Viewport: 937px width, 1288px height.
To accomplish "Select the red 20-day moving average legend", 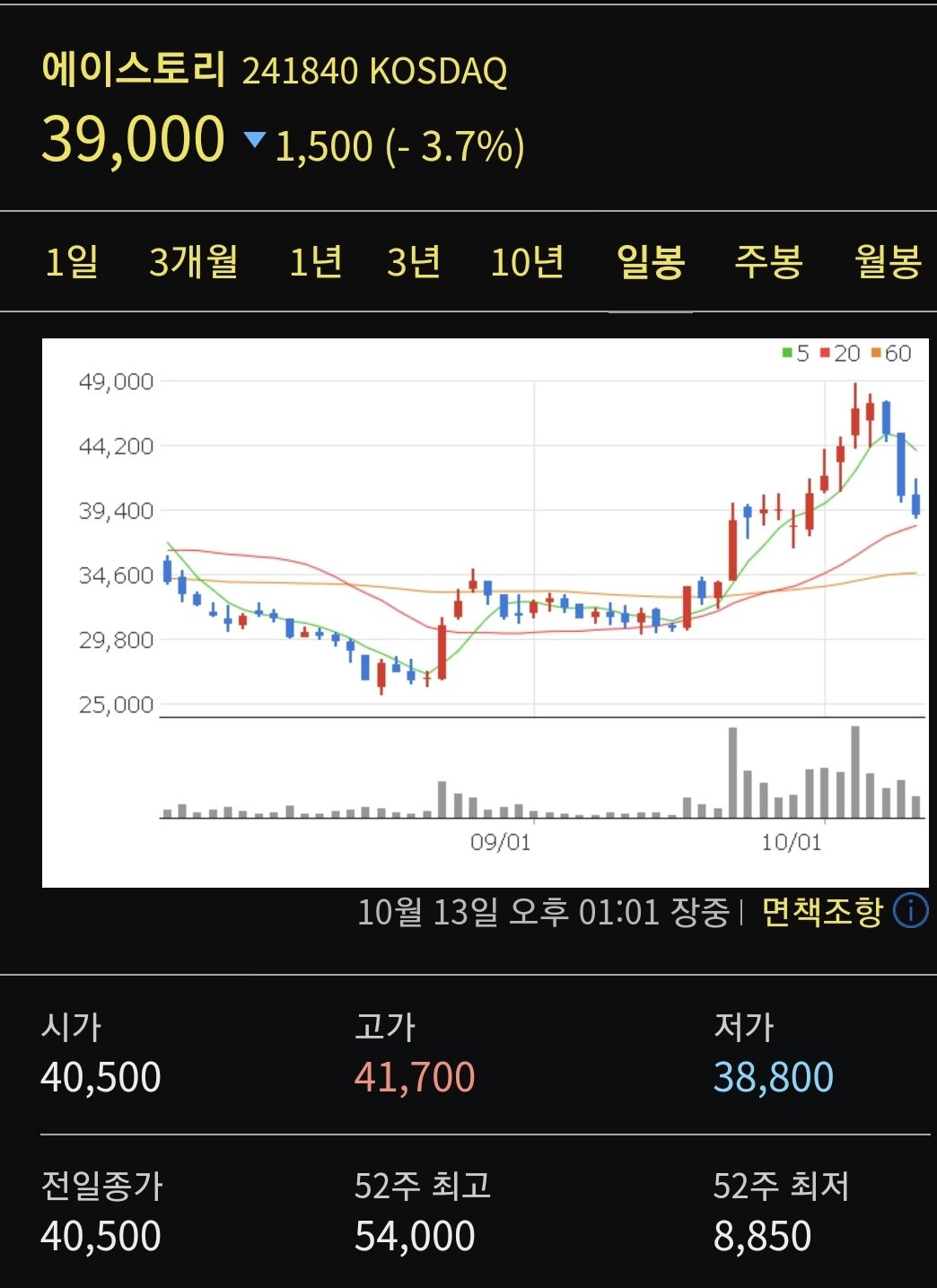I will pyautogui.click(x=839, y=352).
